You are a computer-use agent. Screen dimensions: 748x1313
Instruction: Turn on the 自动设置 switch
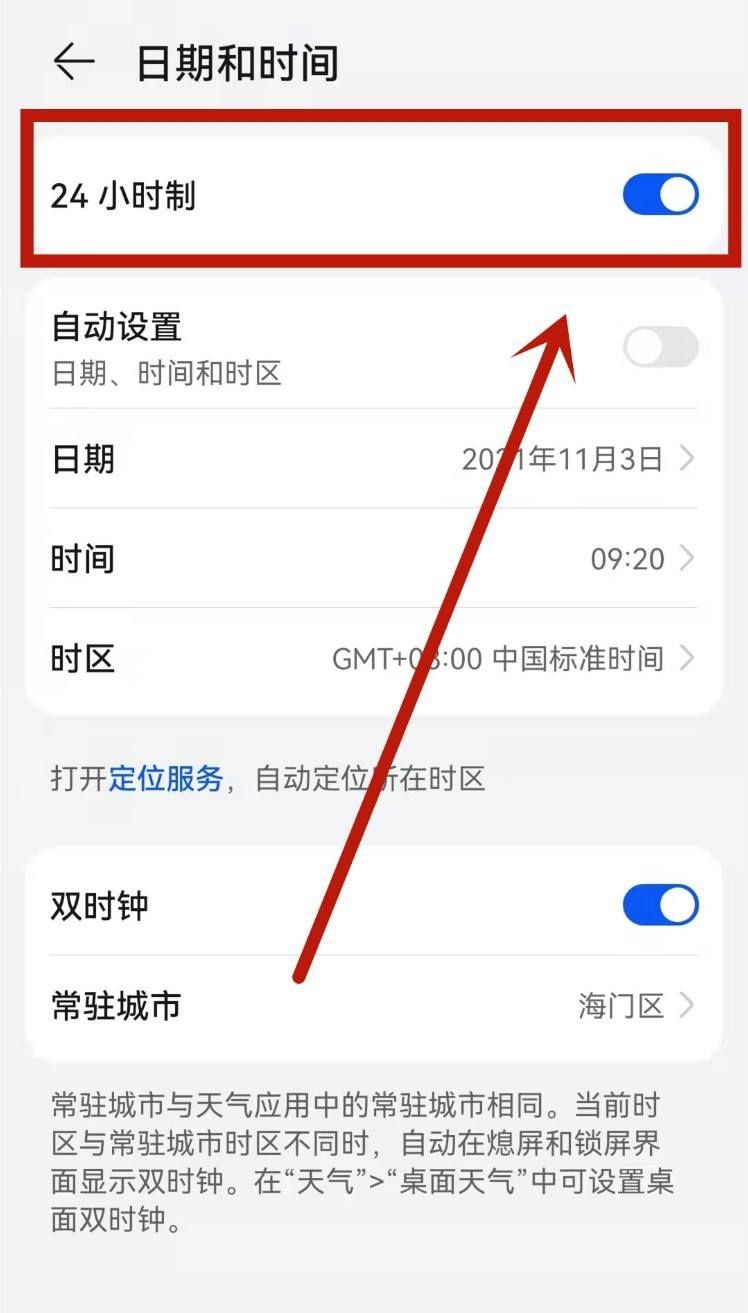[659, 345]
